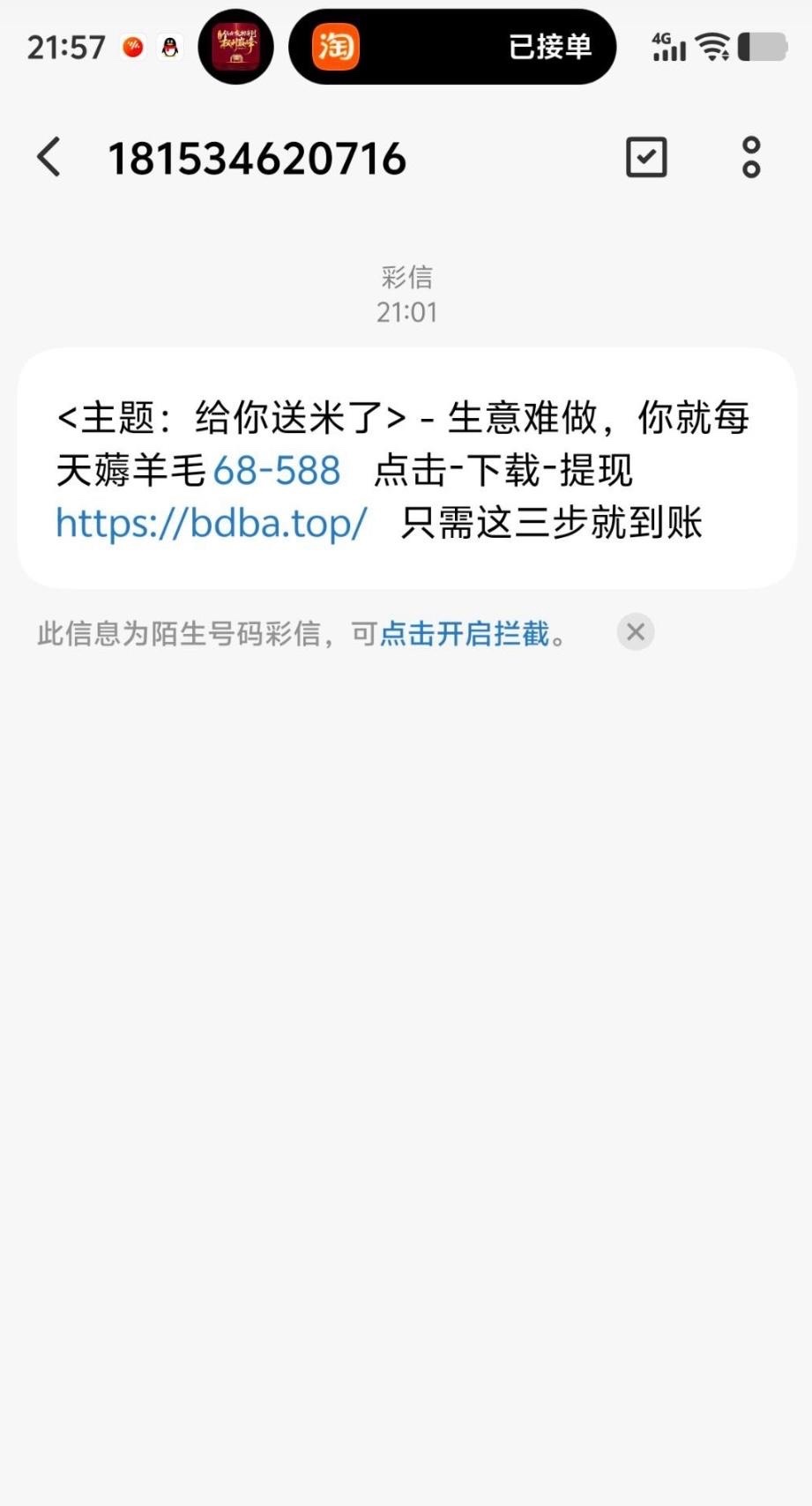Tap 点击开启拦截 to enable blocking
This screenshot has width=812, height=1506.
point(465,633)
